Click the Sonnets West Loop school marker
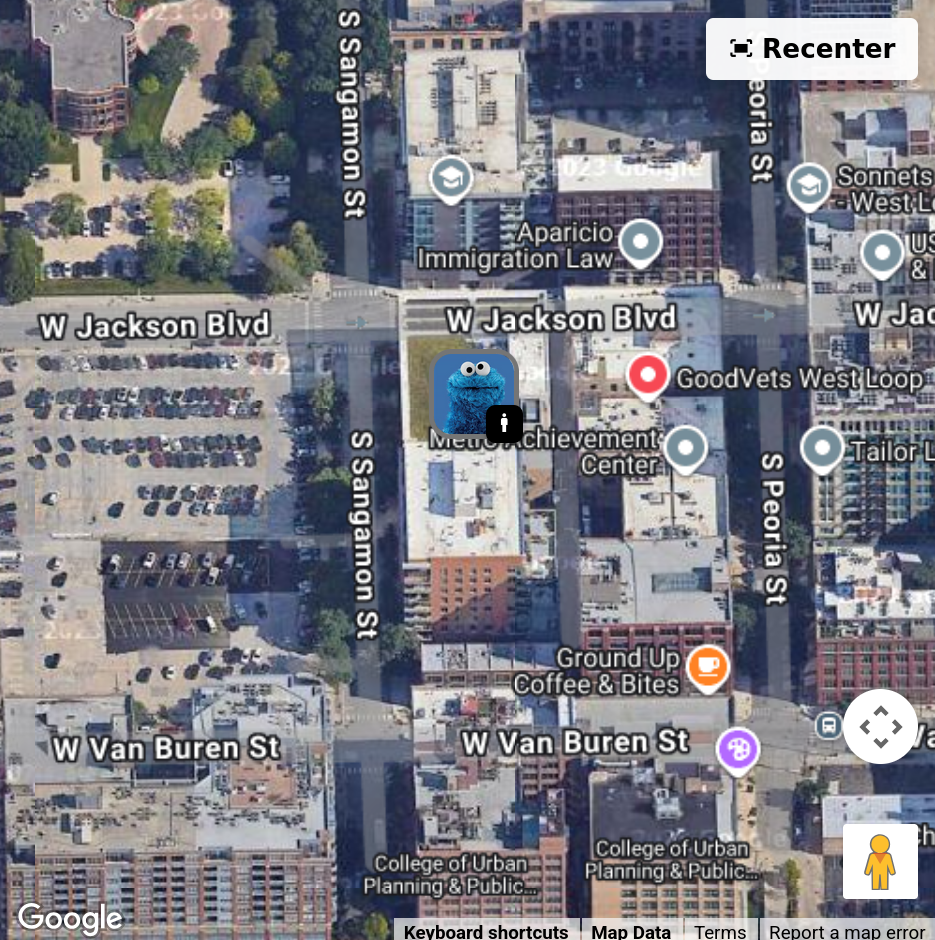This screenshot has height=940, width=935. pos(808,186)
